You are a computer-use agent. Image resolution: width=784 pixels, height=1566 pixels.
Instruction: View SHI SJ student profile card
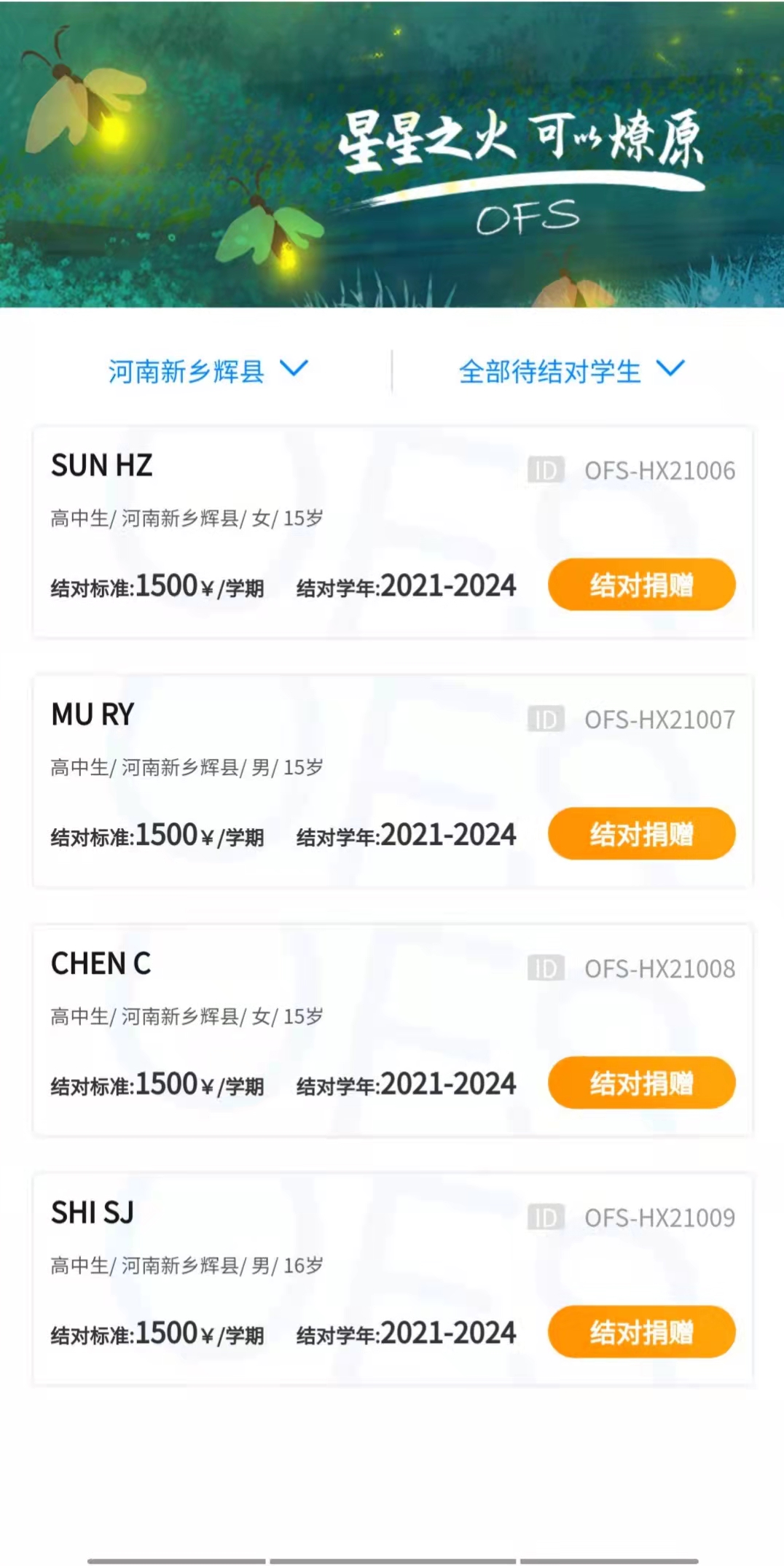pos(393,1280)
